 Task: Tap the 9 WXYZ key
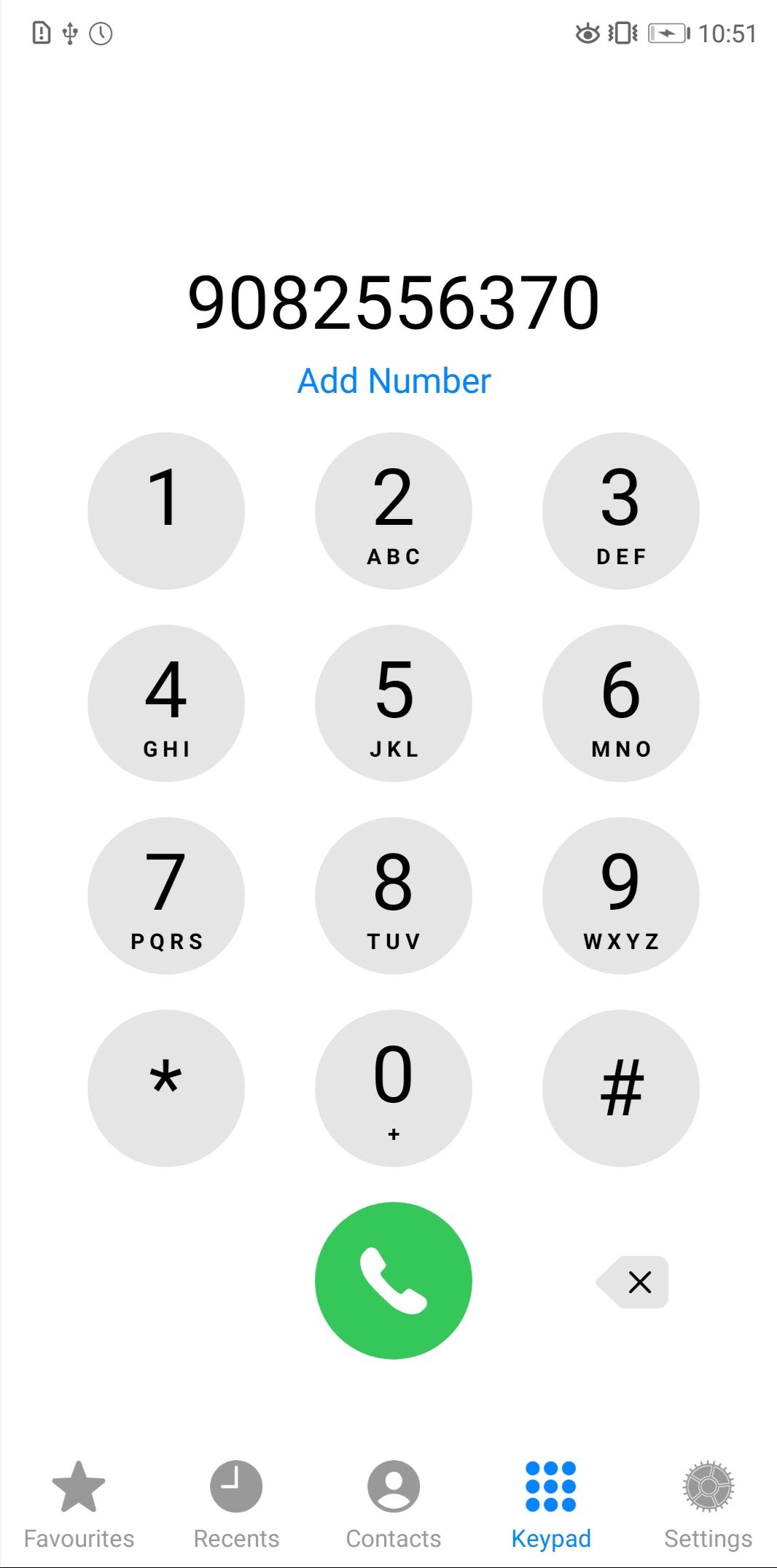click(621, 895)
